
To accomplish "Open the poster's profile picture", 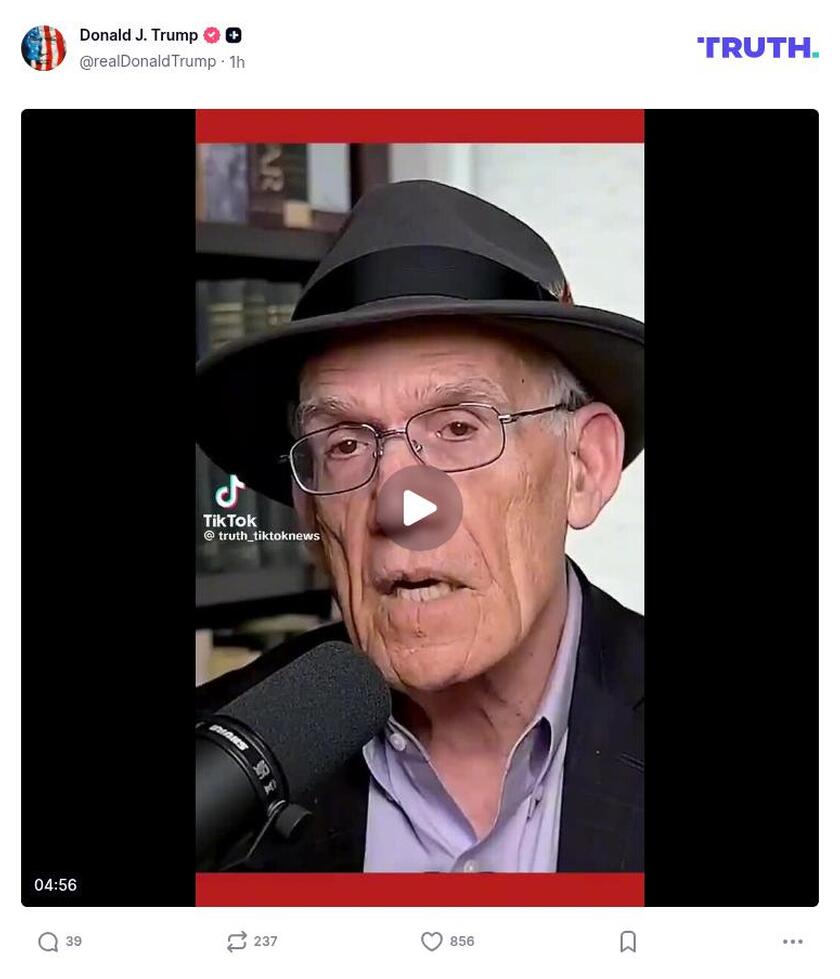I will (x=44, y=48).
